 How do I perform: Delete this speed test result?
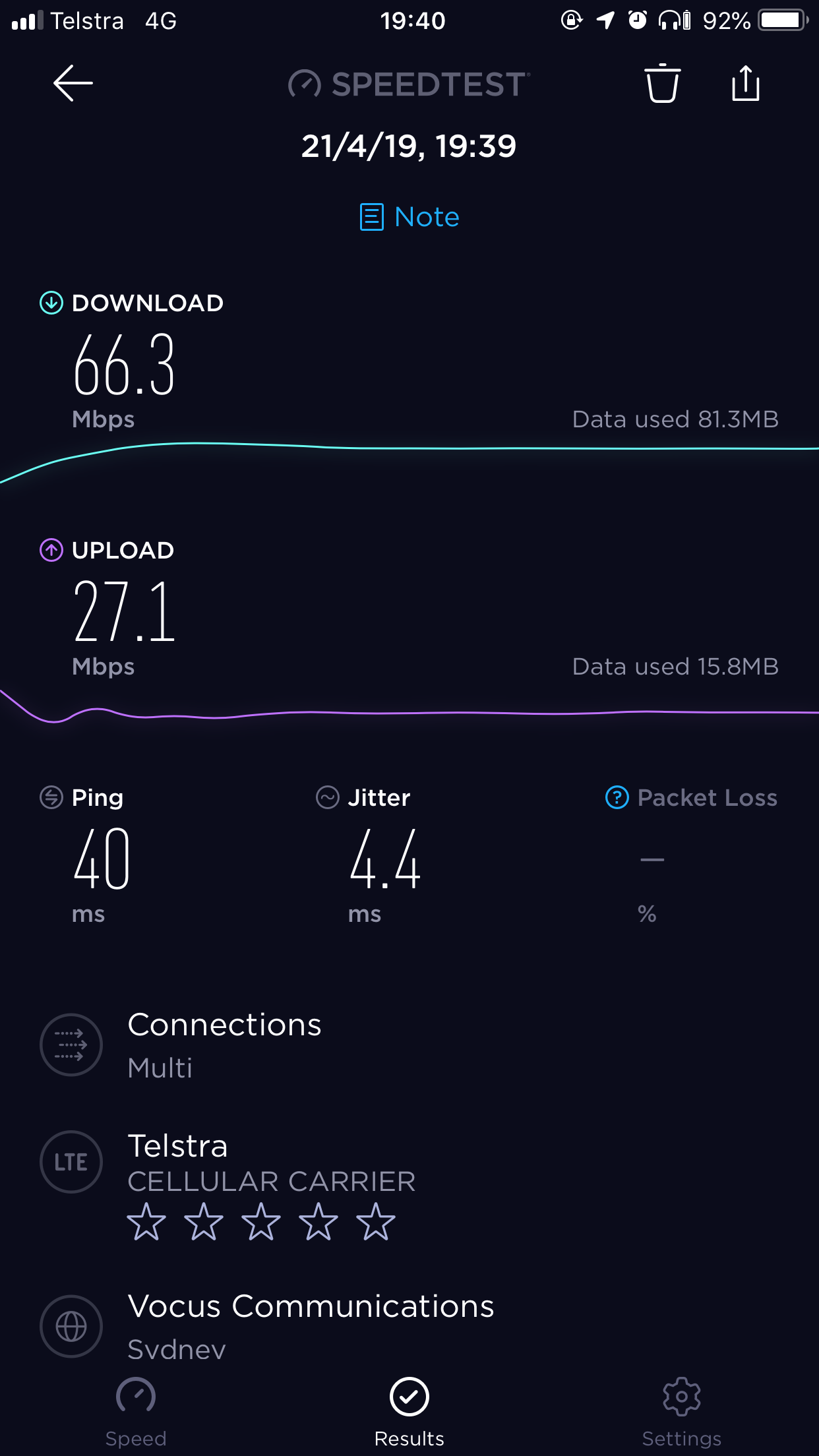(662, 84)
